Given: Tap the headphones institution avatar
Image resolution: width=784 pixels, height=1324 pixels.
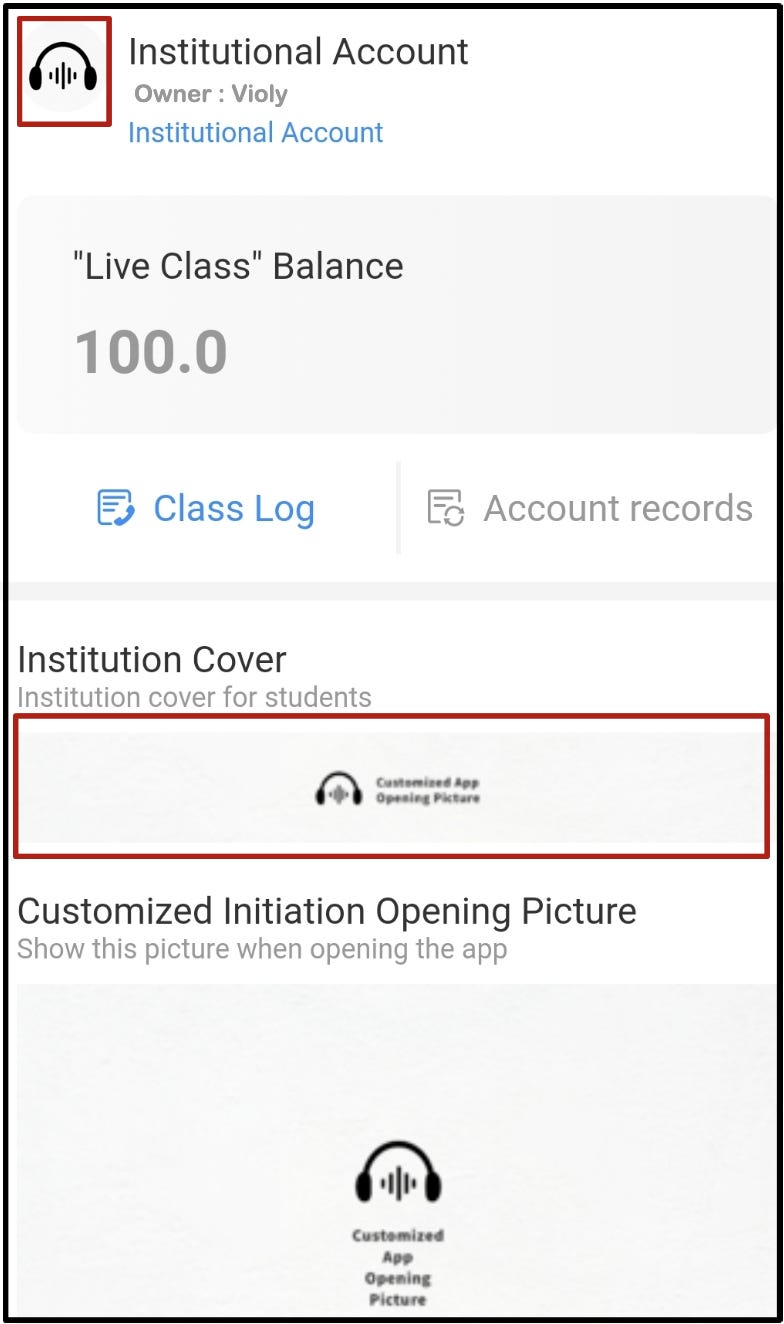Looking at the screenshot, I should click(x=64, y=72).
